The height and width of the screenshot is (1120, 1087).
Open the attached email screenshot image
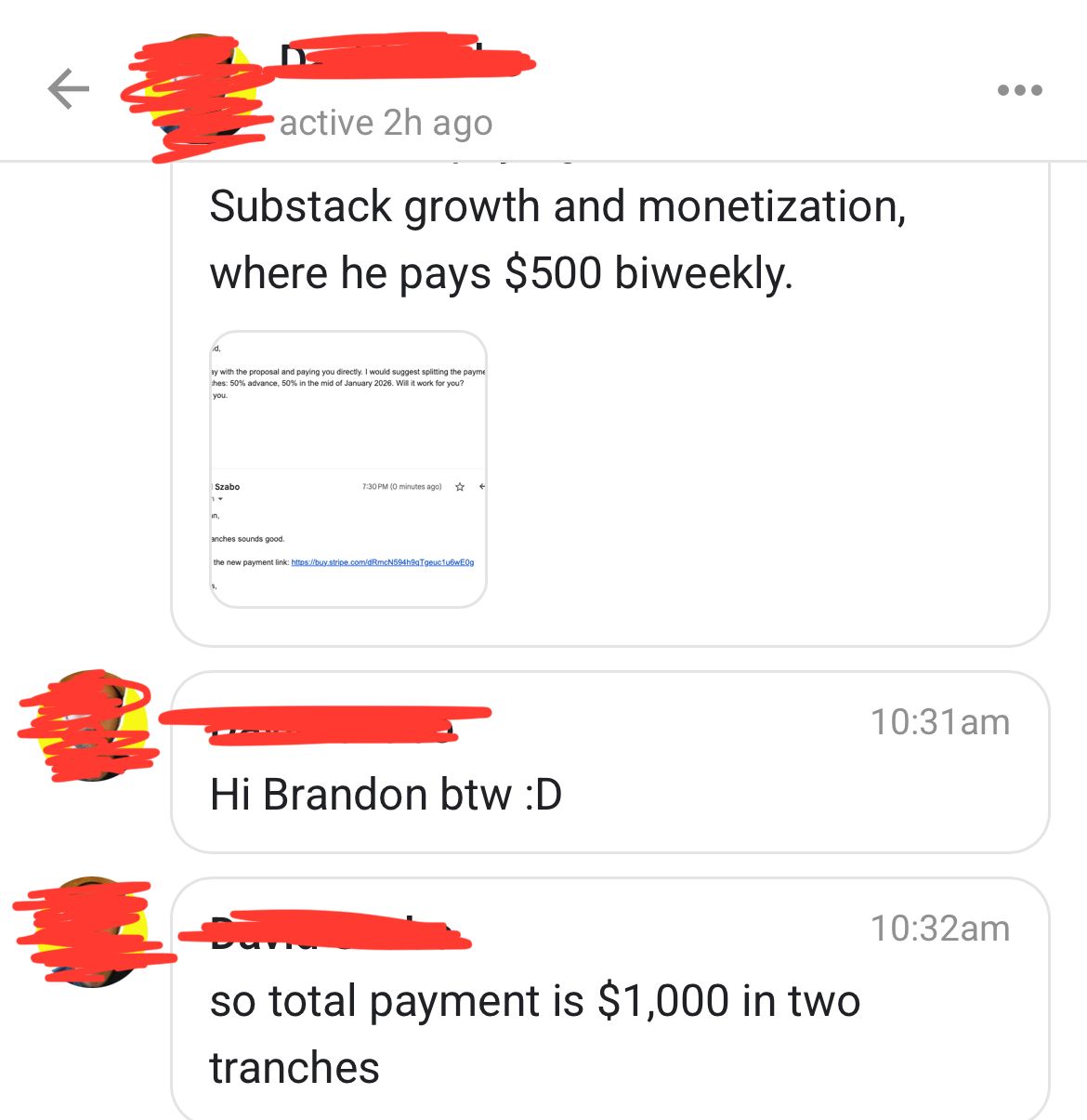pyautogui.click(x=348, y=469)
